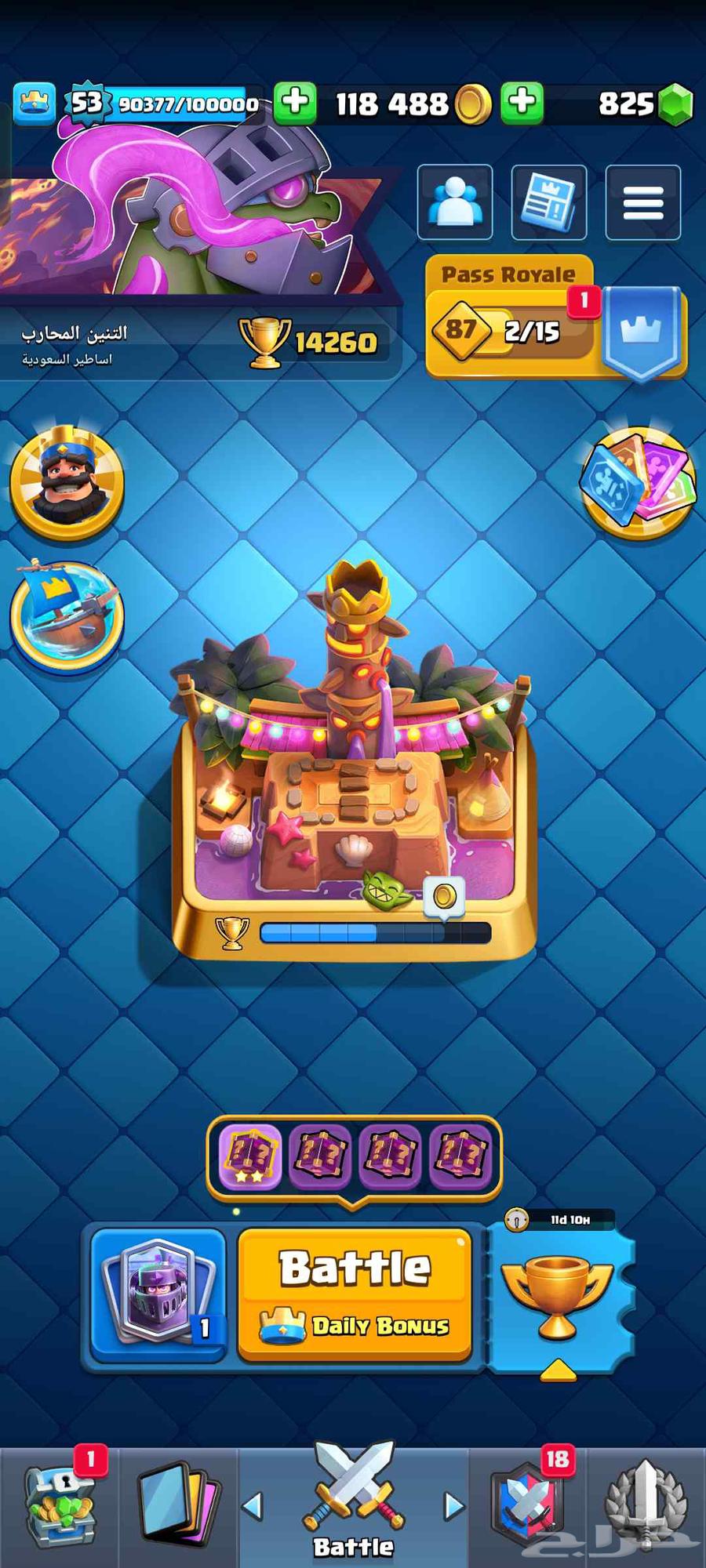
Task: Open the friends social icon
Action: (455, 202)
